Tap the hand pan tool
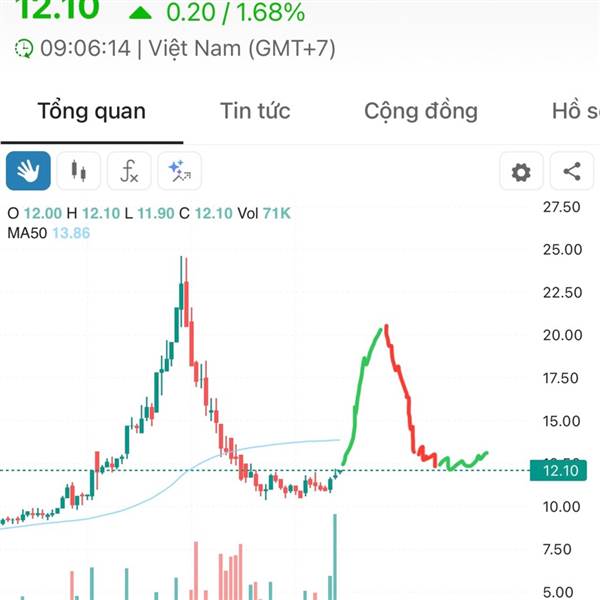Image resolution: width=600 pixels, height=600 pixels. (28, 171)
